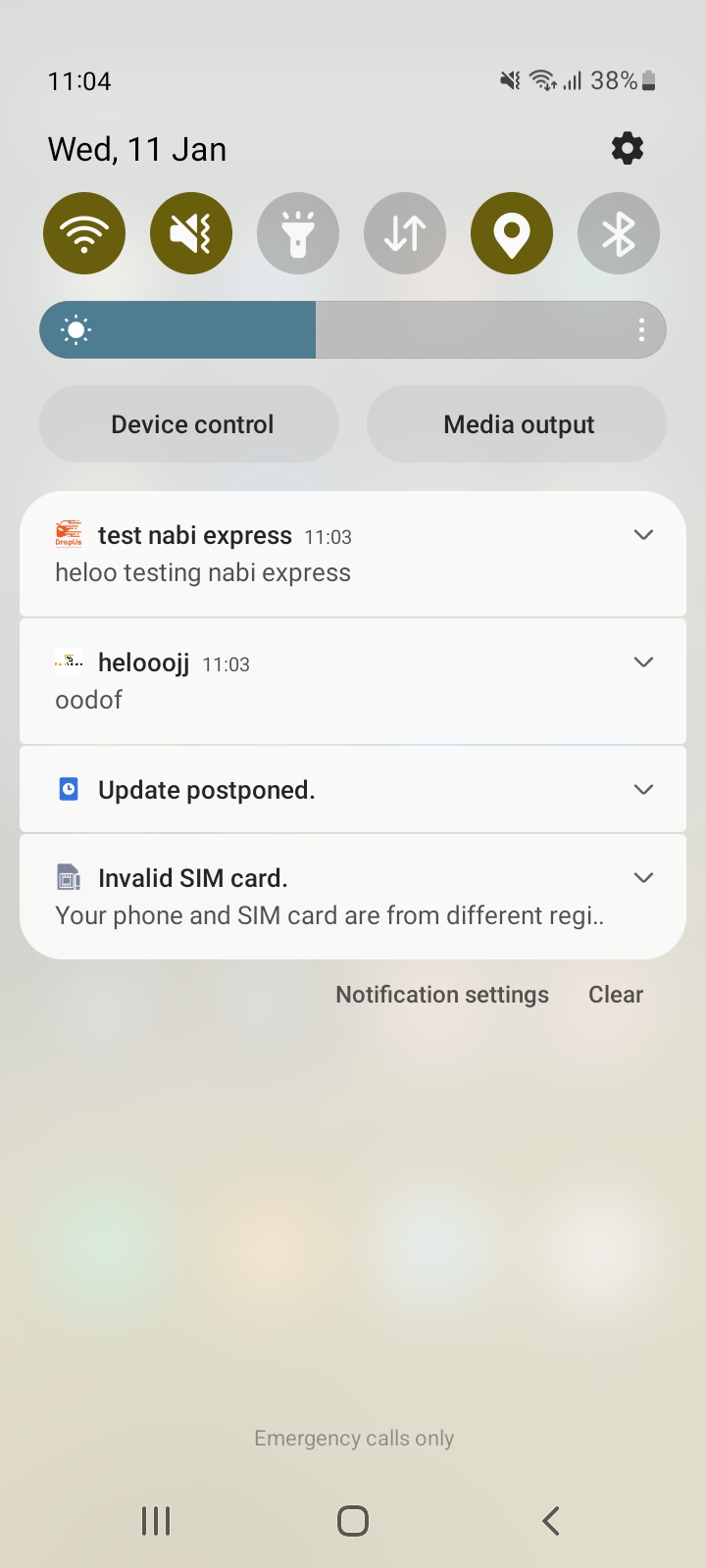
Task: Enable the mobile data toggle
Action: pos(405,233)
